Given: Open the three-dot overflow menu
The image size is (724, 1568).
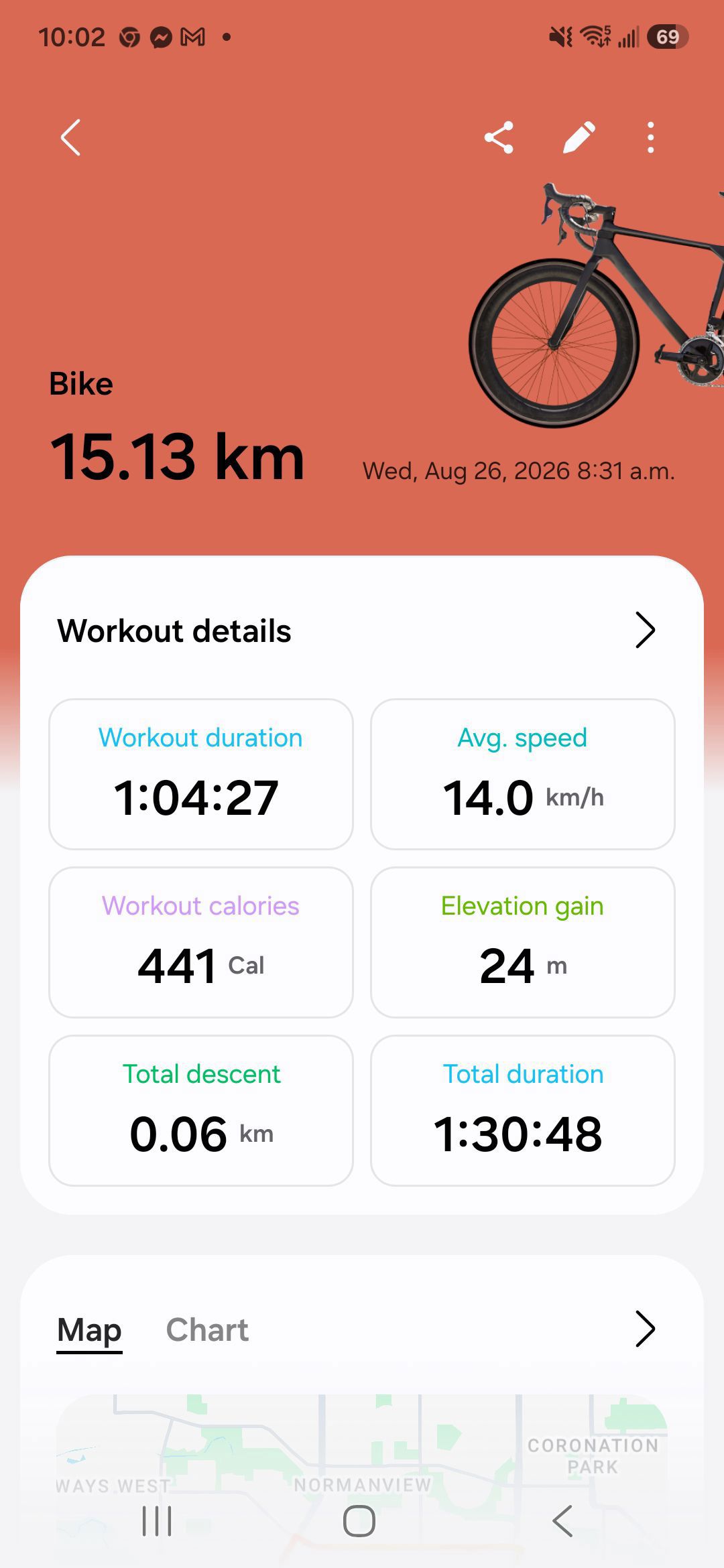Looking at the screenshot, I should pos(650,137).
